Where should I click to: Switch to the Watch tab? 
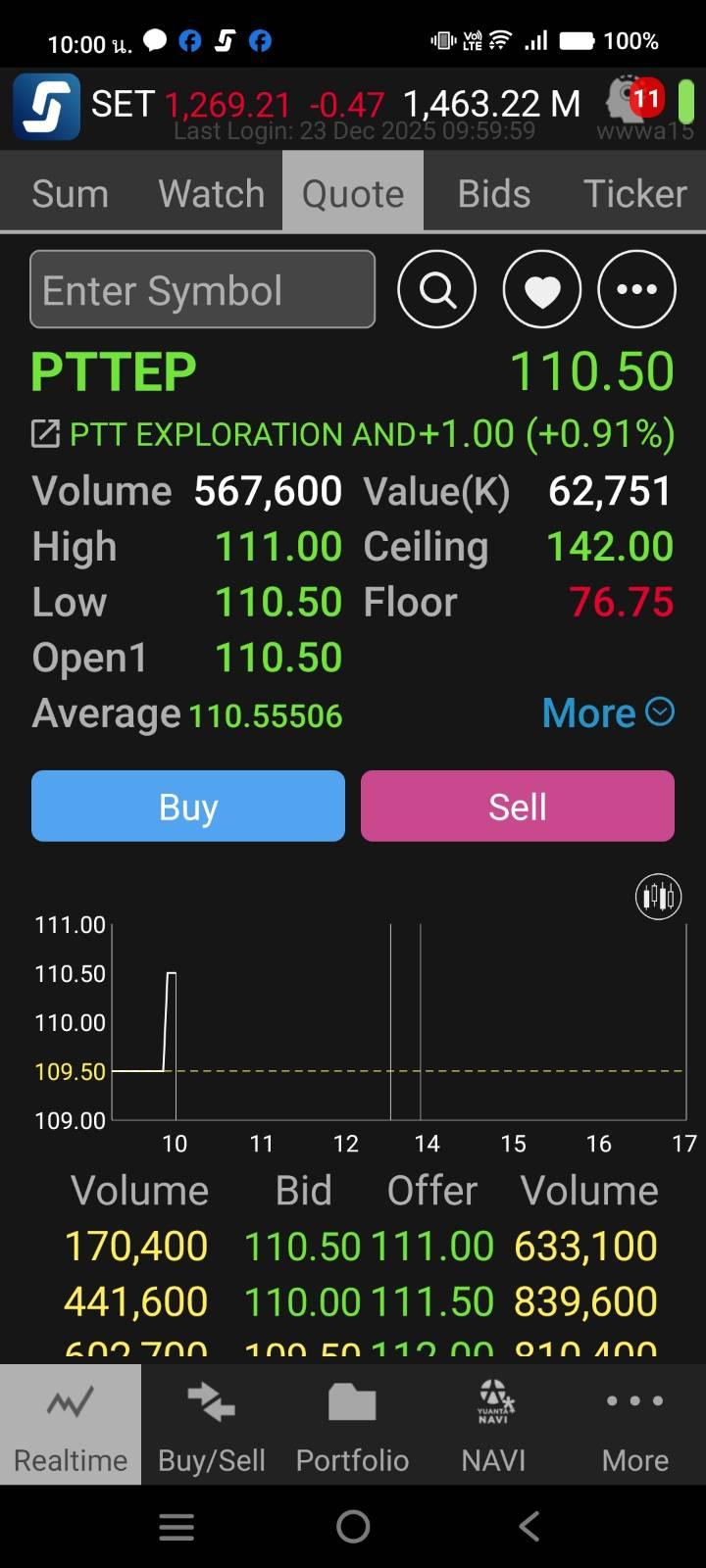212,193
